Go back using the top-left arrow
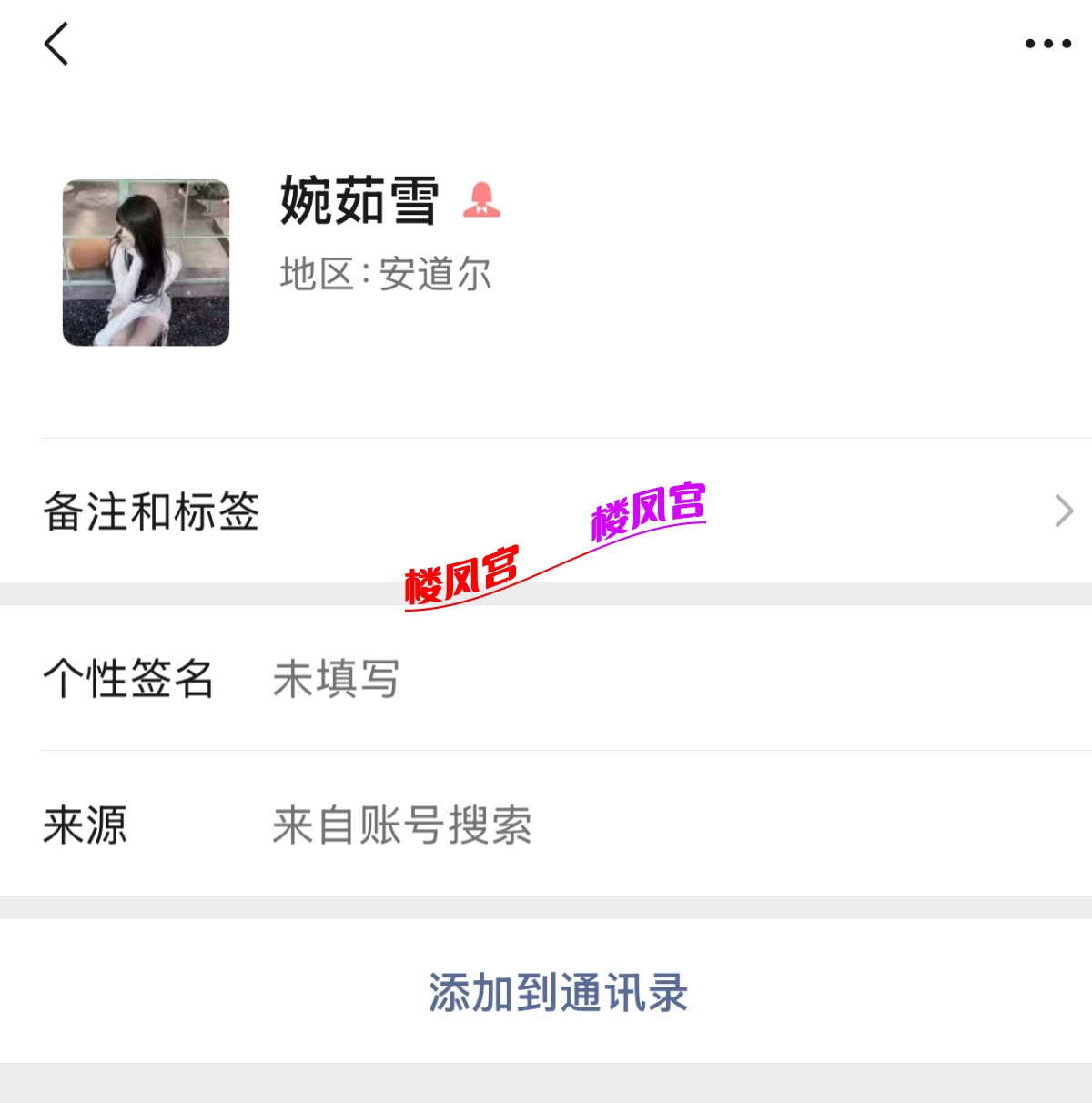The height and width of the screenshot is (1103, 1092). [x=56, y=44]
